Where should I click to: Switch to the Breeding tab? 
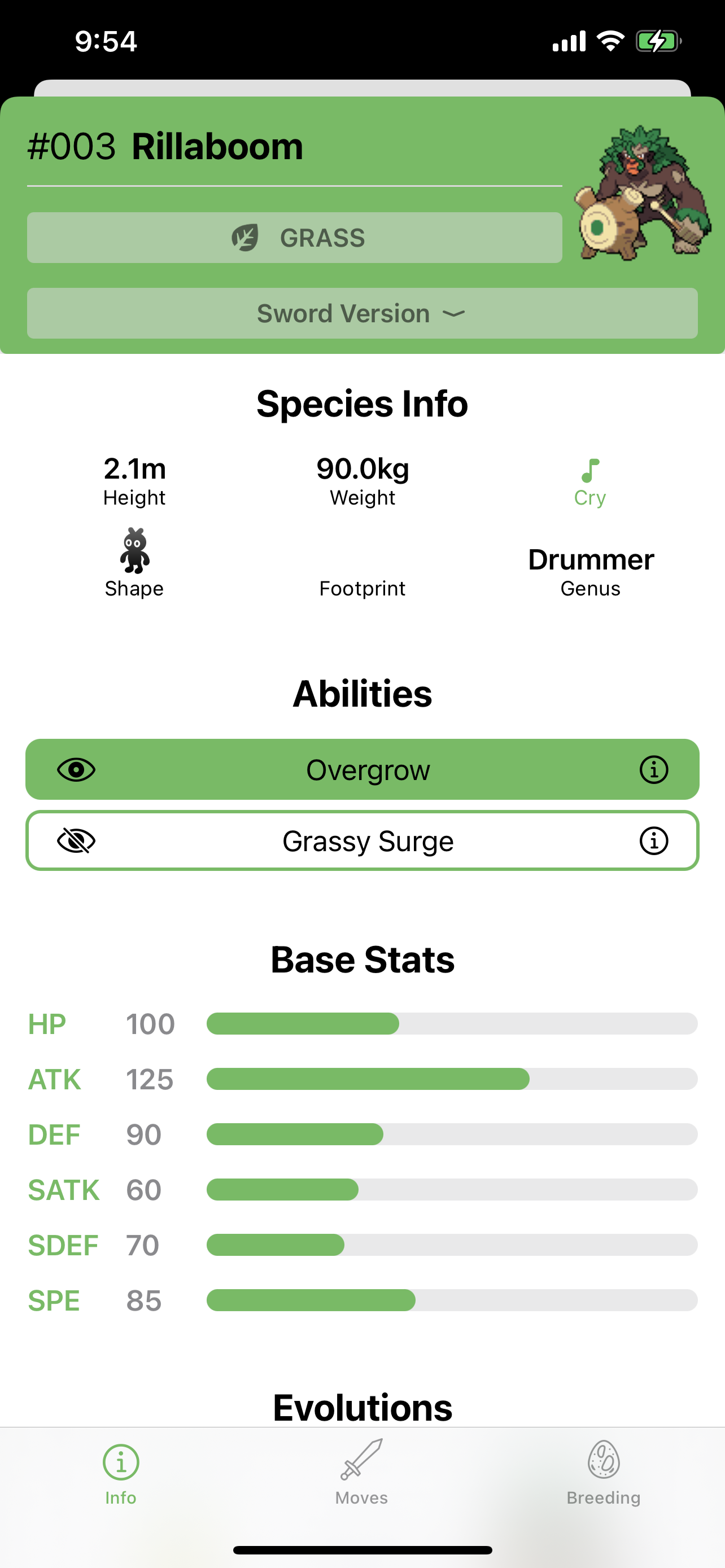tap(603, 1472)
